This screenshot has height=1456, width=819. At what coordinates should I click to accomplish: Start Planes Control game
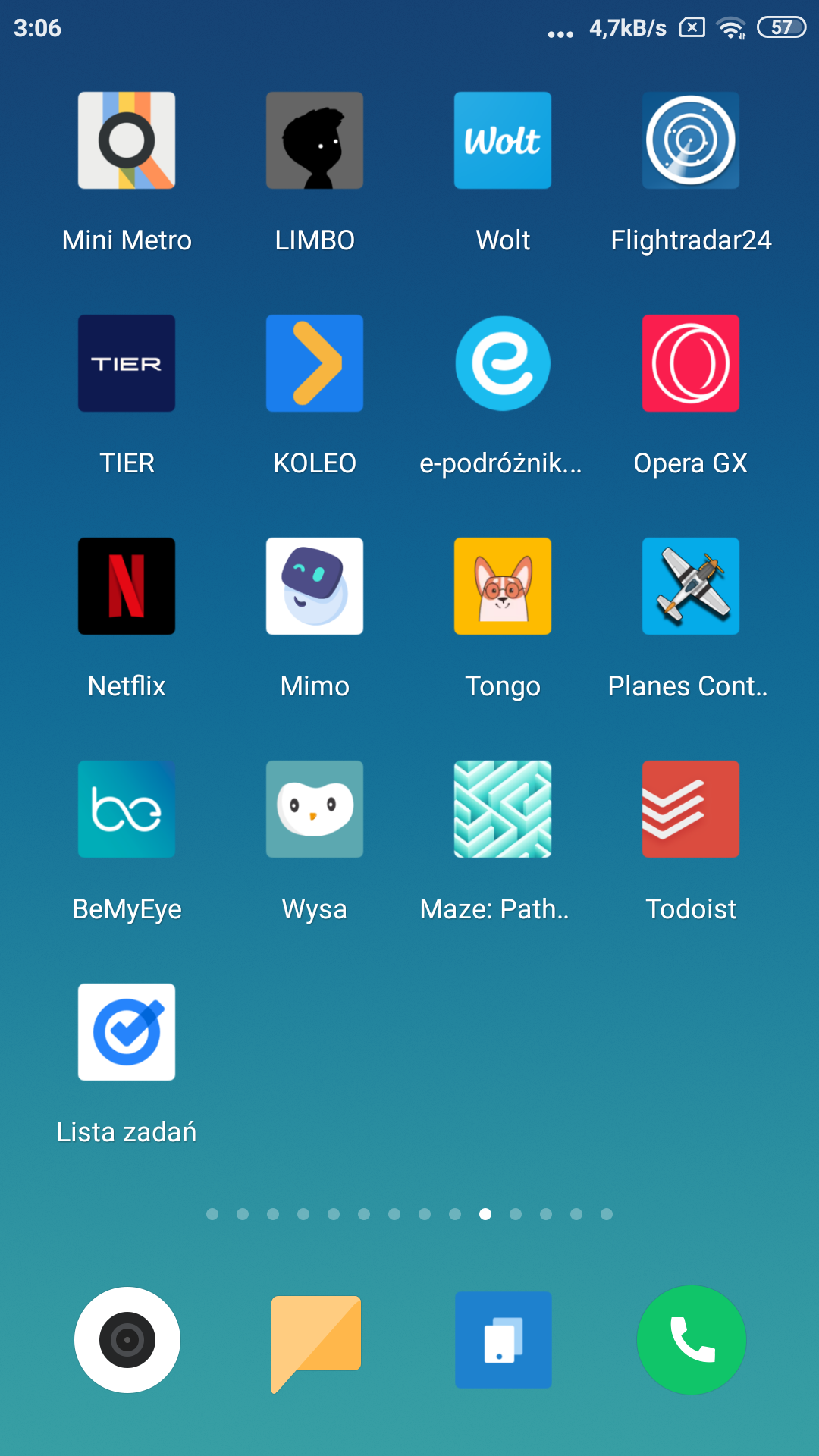(x=691, y=586)
